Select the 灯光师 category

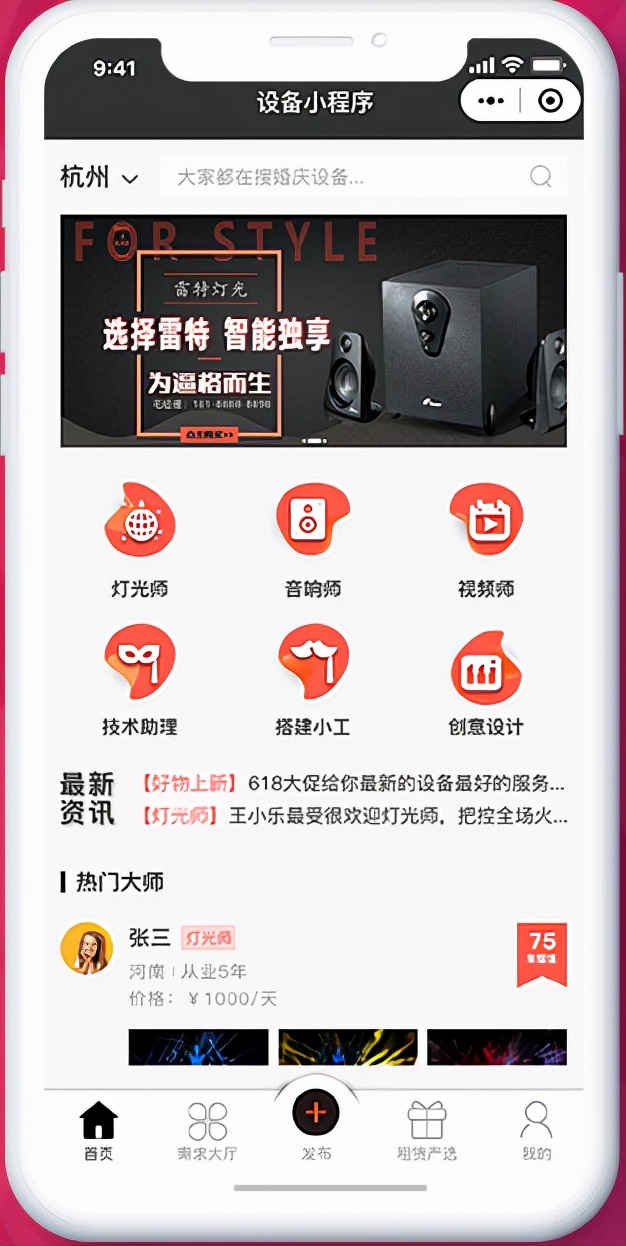click(140, 540)
